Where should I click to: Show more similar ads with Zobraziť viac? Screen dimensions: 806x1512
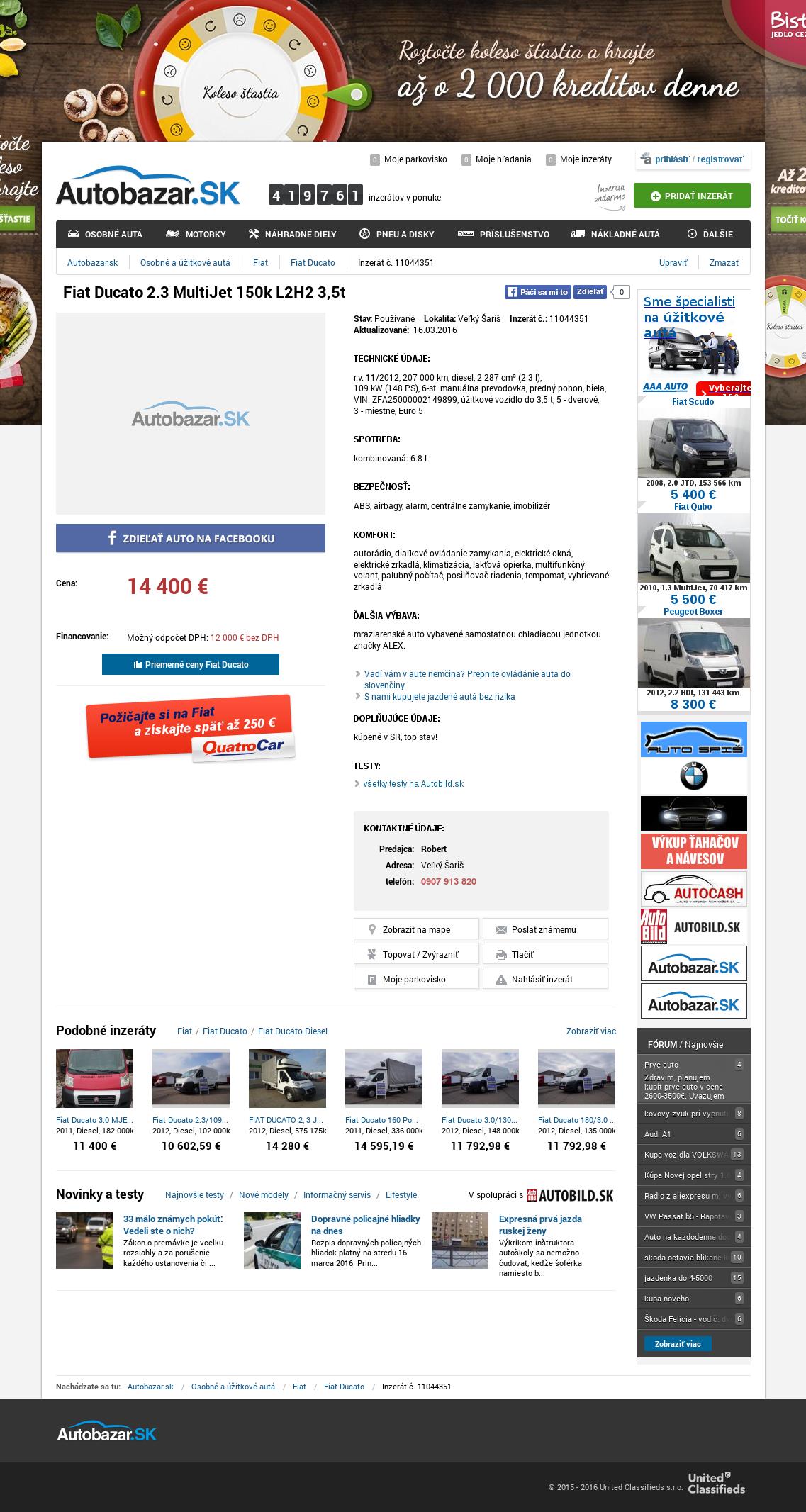tap(591, 1031)
